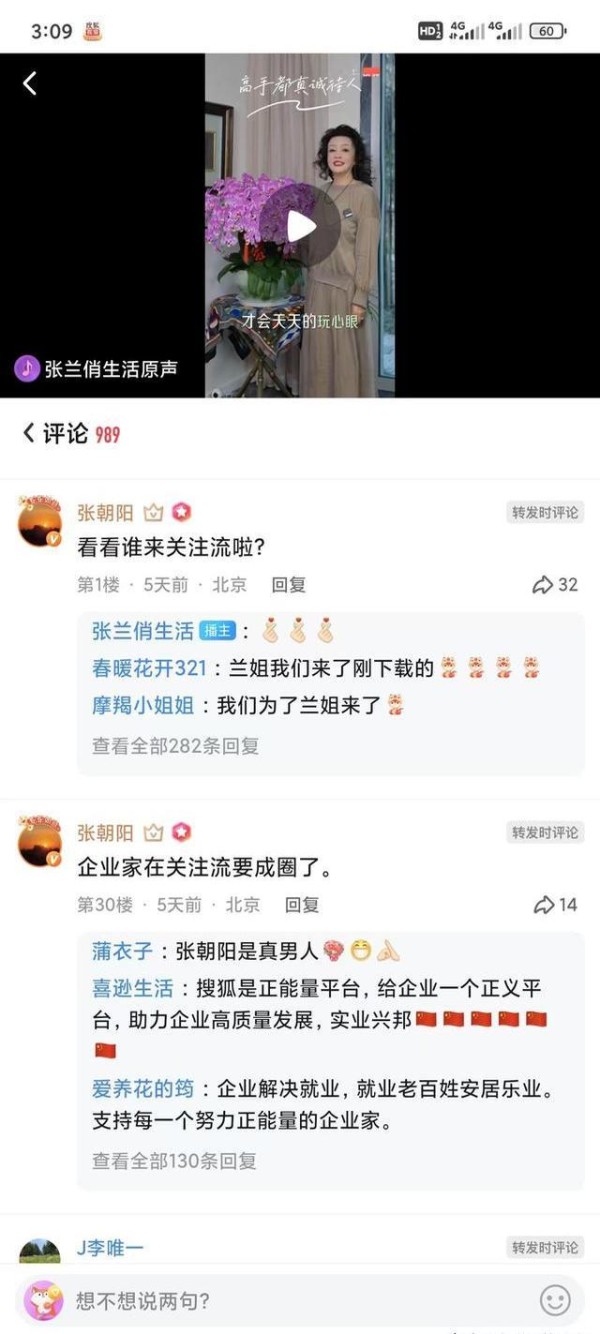Share the 第30楼 comment with 14 shares
This screenshot has height=1334, width=600.
coord(555,905)
